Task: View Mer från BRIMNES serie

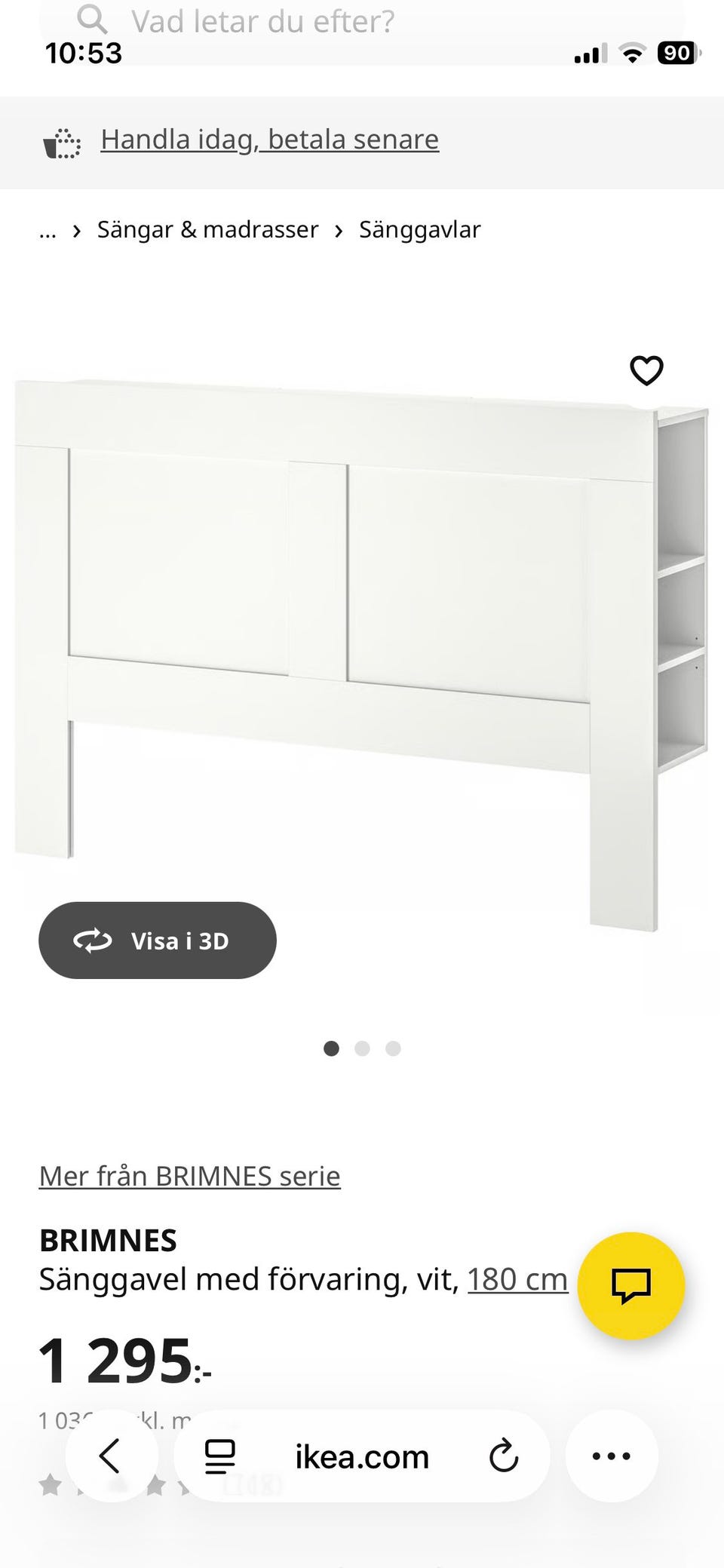Action: point(189,1175)
